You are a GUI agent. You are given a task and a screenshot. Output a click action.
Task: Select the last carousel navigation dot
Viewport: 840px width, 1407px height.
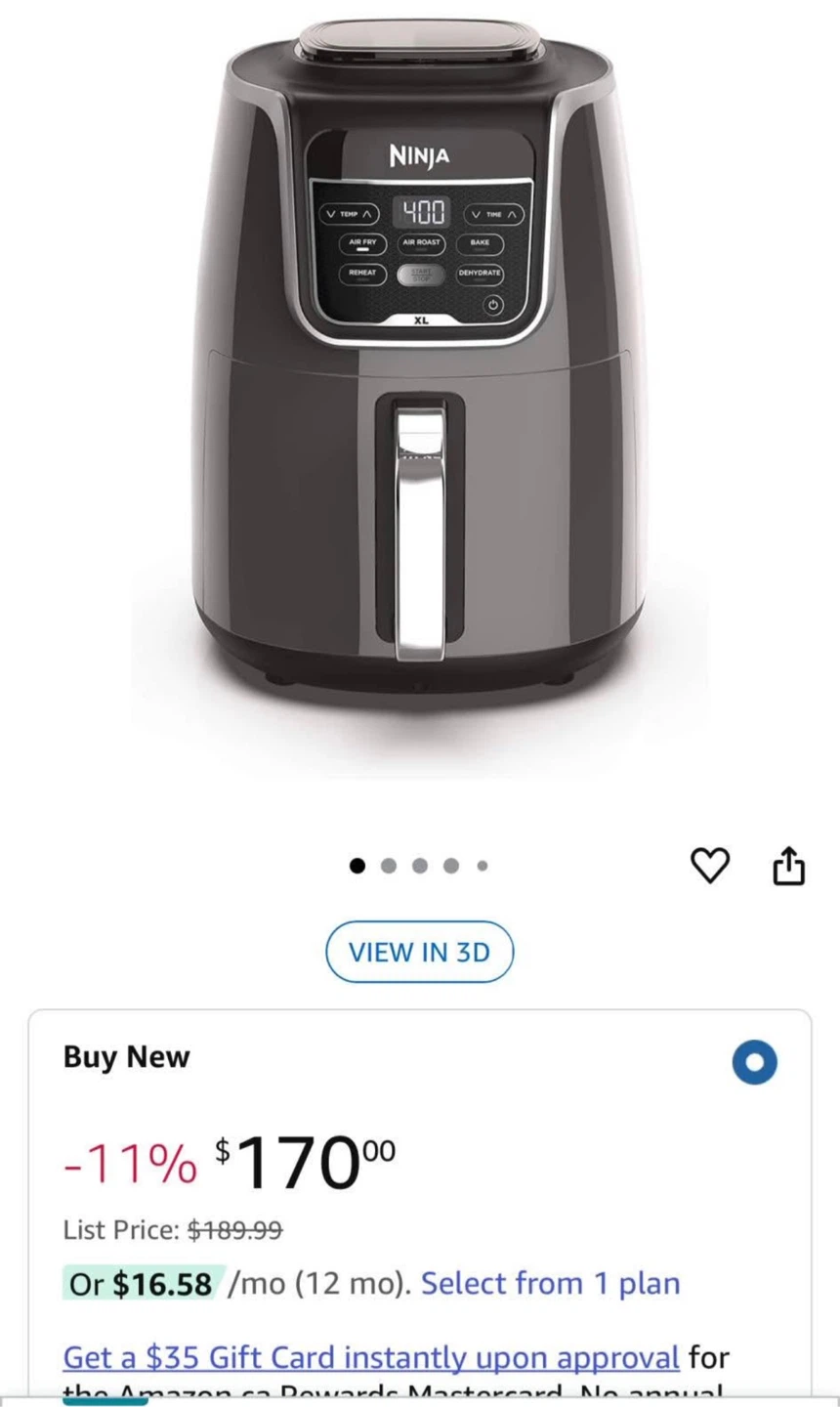coord(482,866)
